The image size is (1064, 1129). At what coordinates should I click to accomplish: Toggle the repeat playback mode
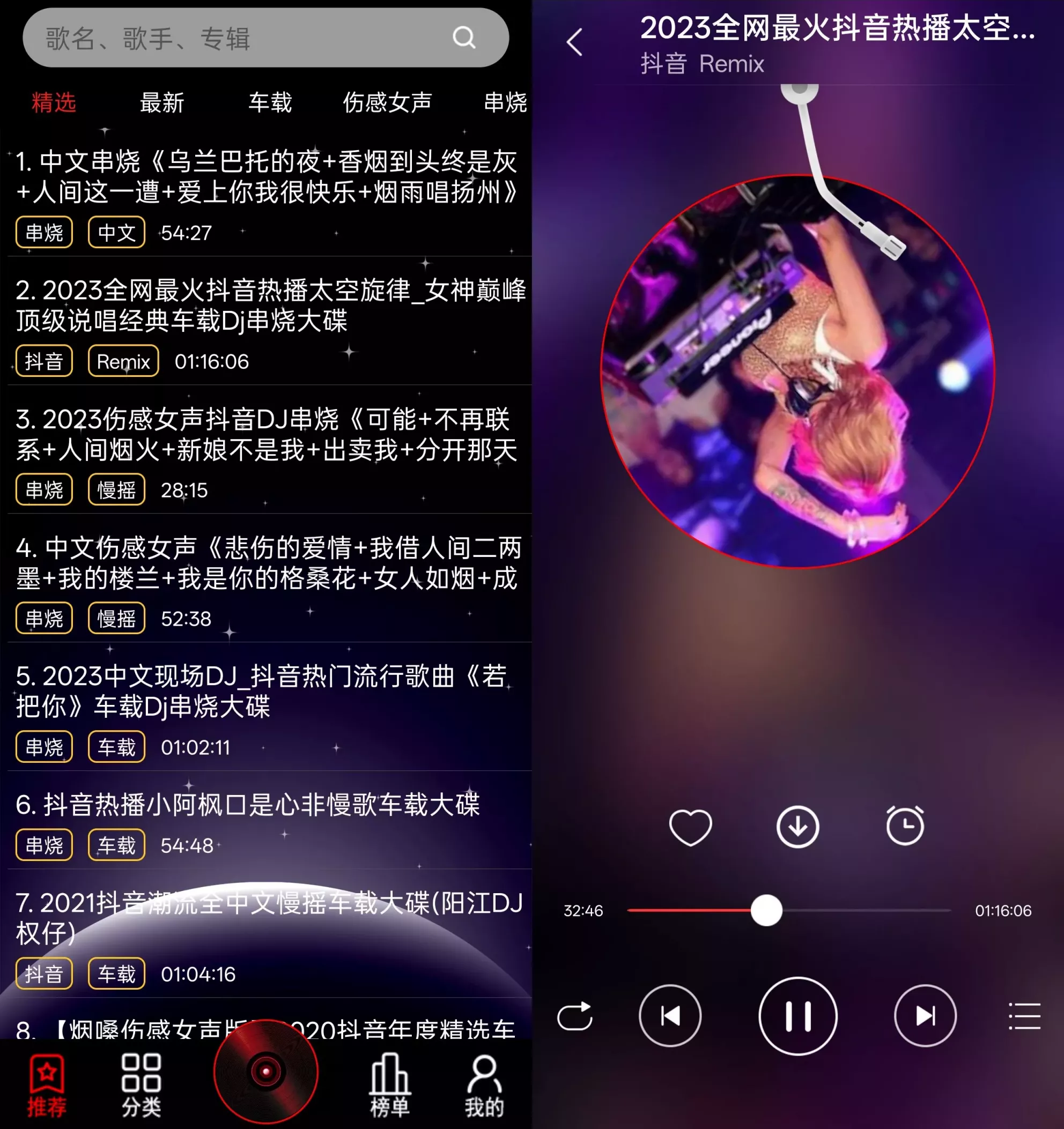[575, 1016]
